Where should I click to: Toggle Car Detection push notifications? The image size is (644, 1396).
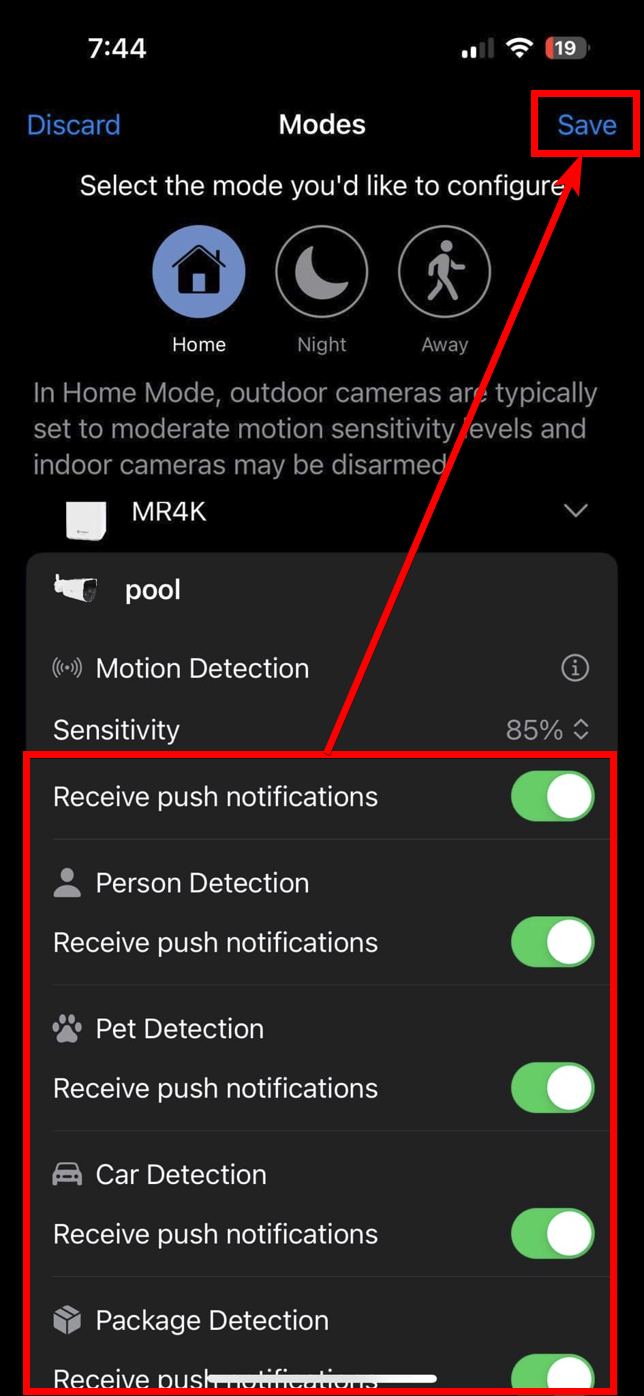552,1234
